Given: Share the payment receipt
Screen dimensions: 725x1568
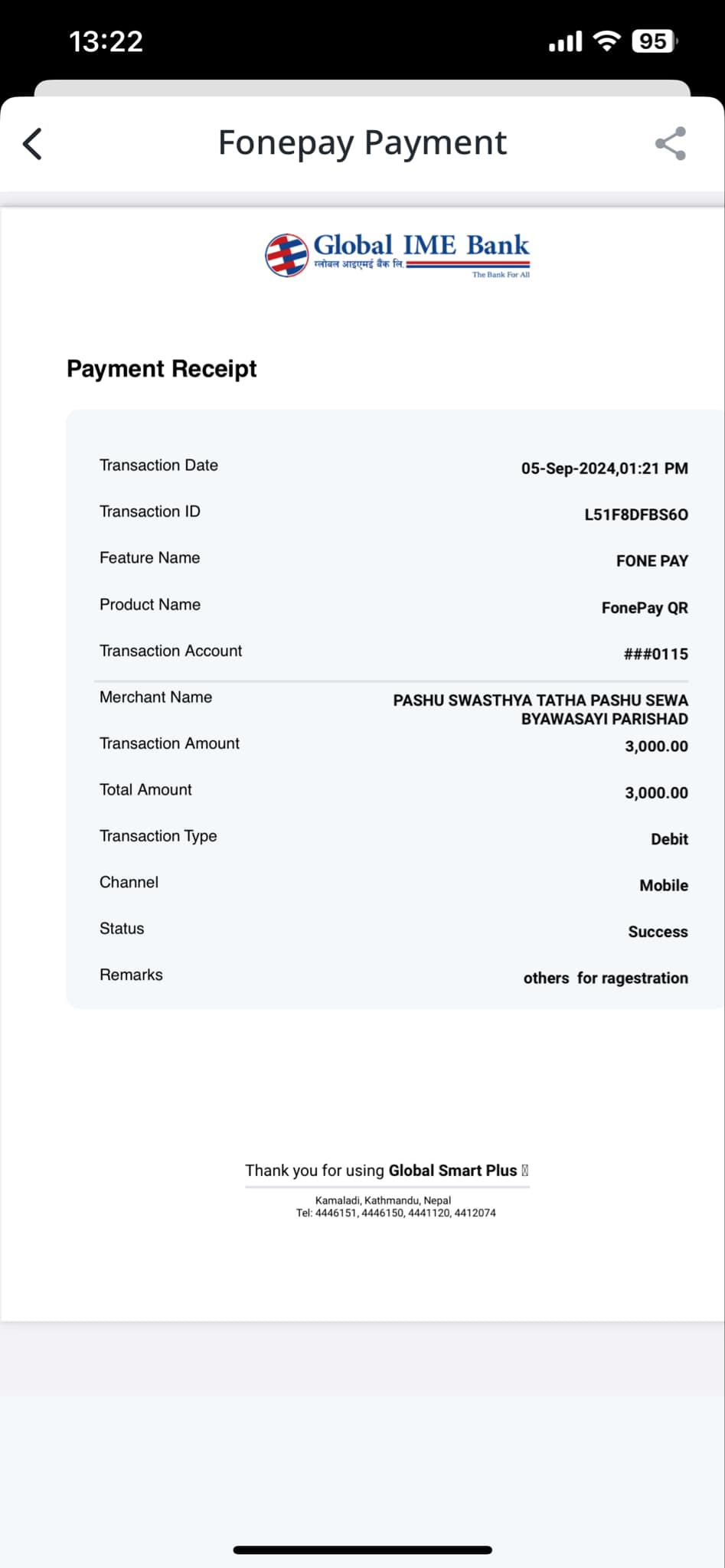Looking at the screenshot, I should [671, 143].
